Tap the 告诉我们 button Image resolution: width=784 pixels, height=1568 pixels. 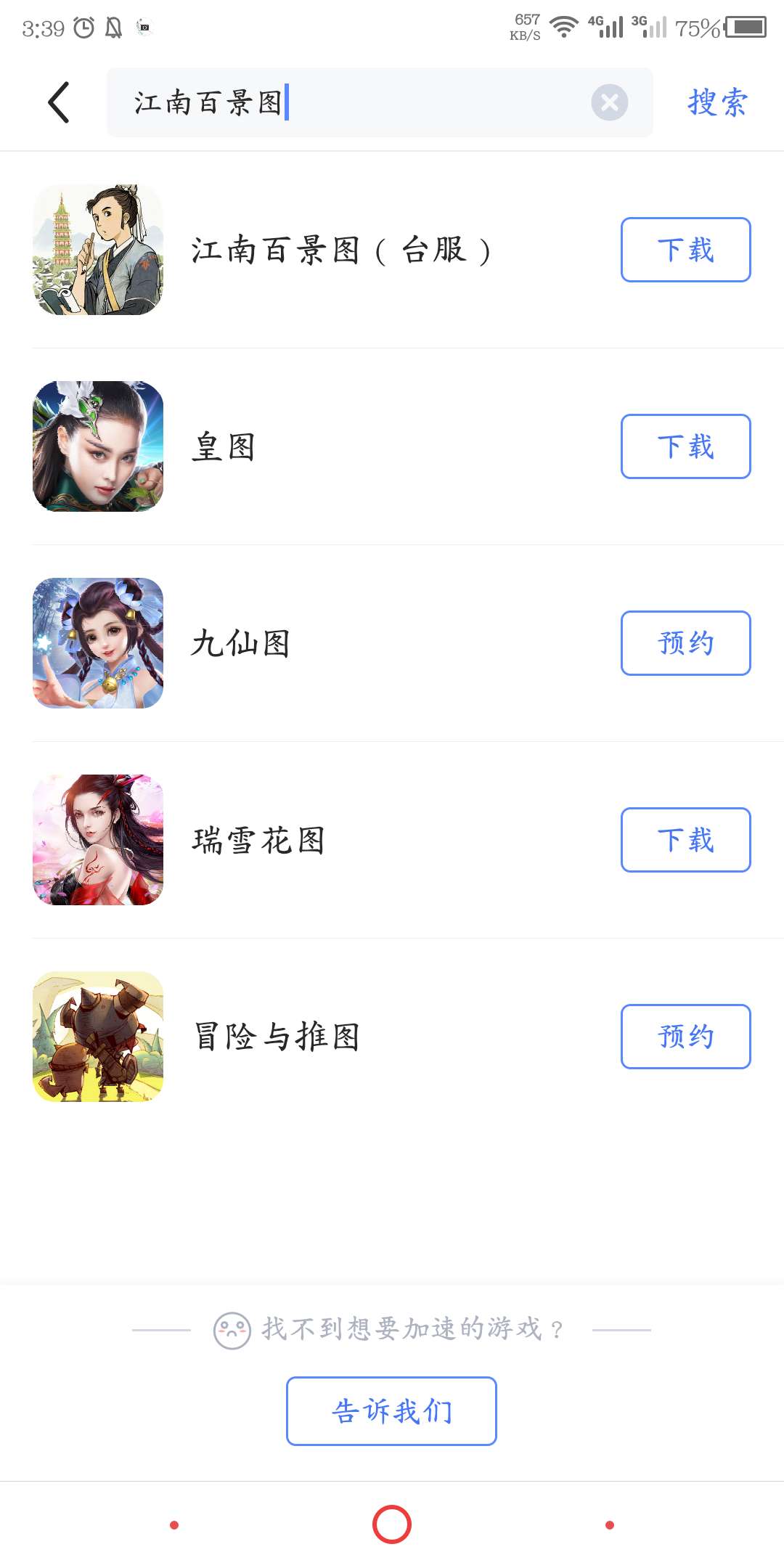391,1411
